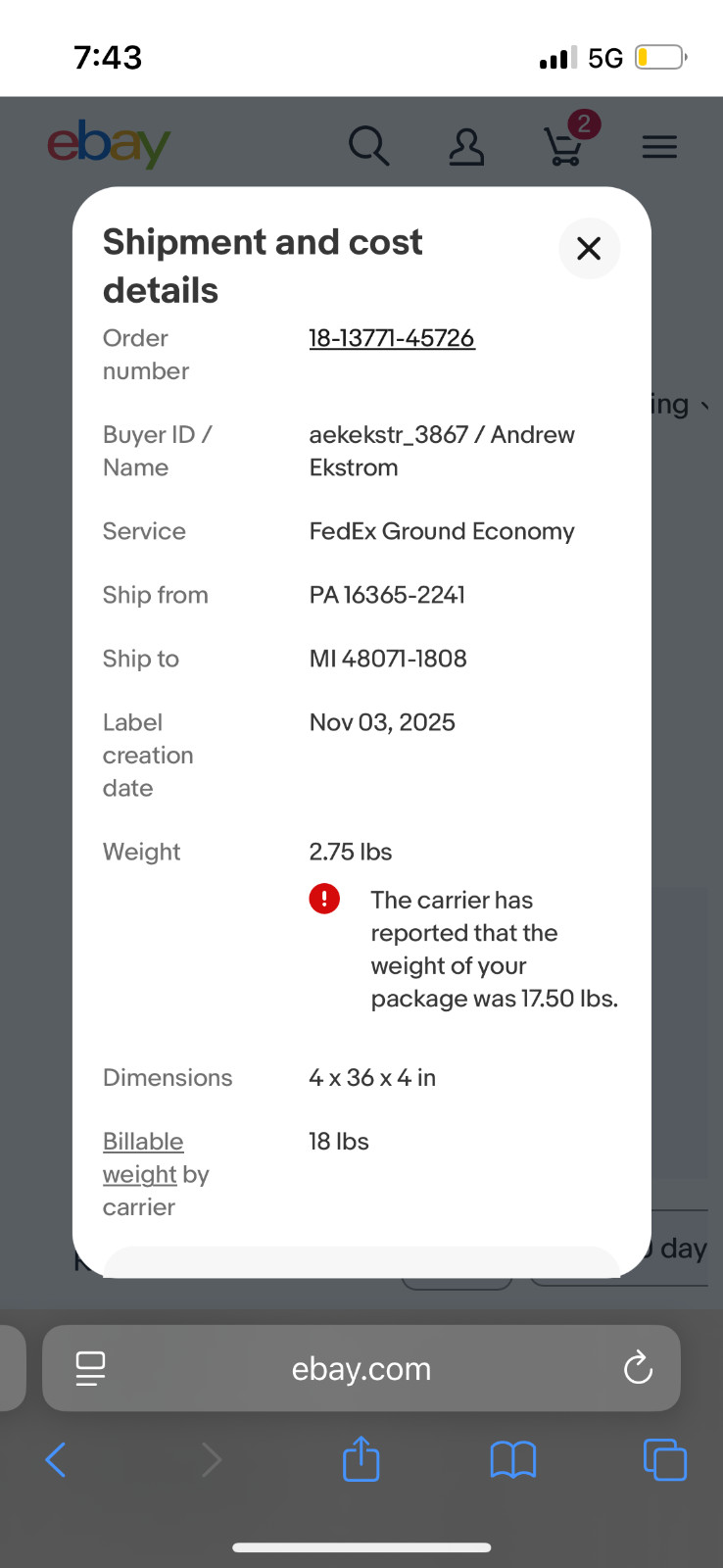This screenshot has width=723, height=1568.
Task: Tap the Safari address bar showing ebay.com
Action: click(x=361, y=1368)
